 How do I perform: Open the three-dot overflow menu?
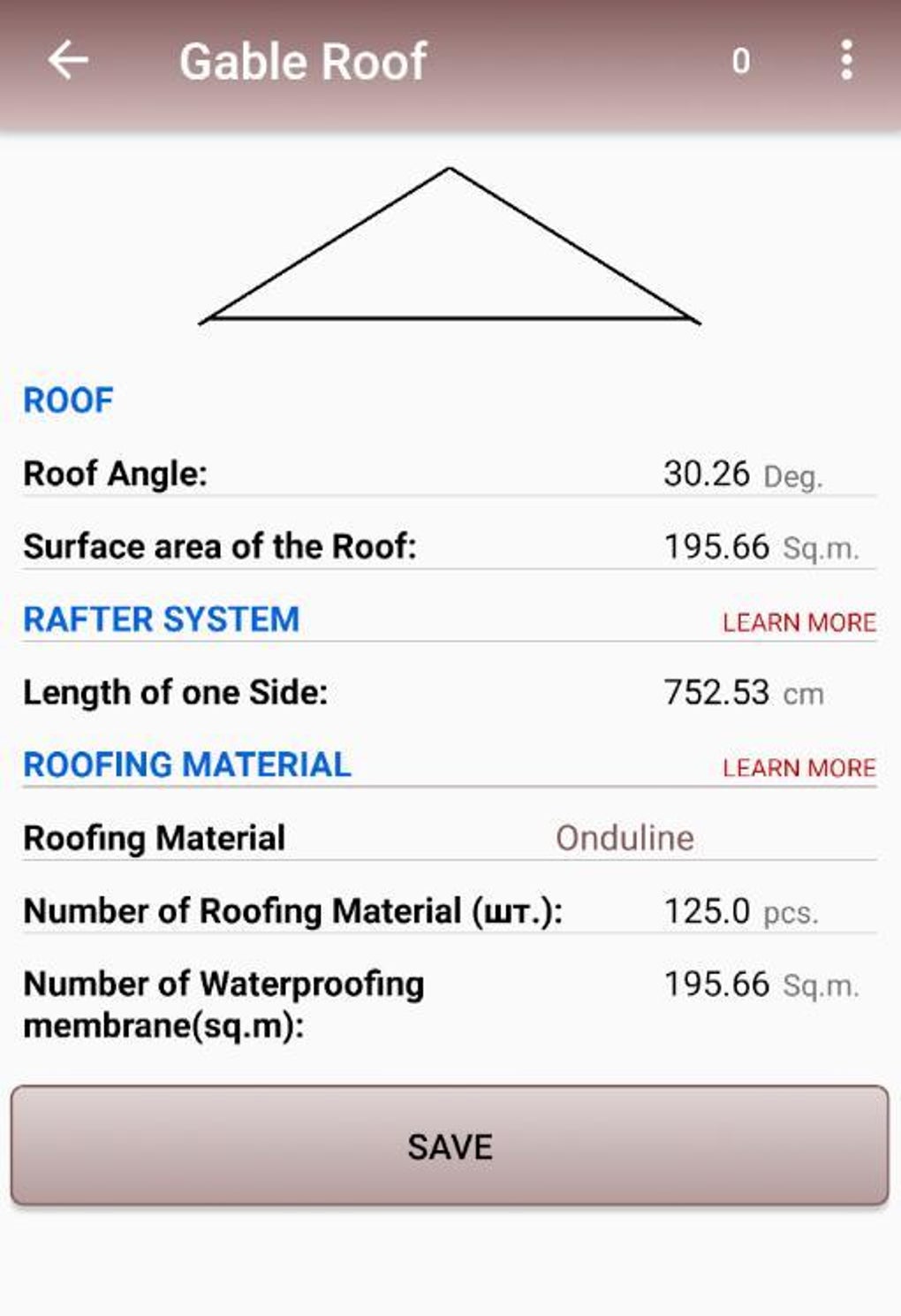pos(846,61)
